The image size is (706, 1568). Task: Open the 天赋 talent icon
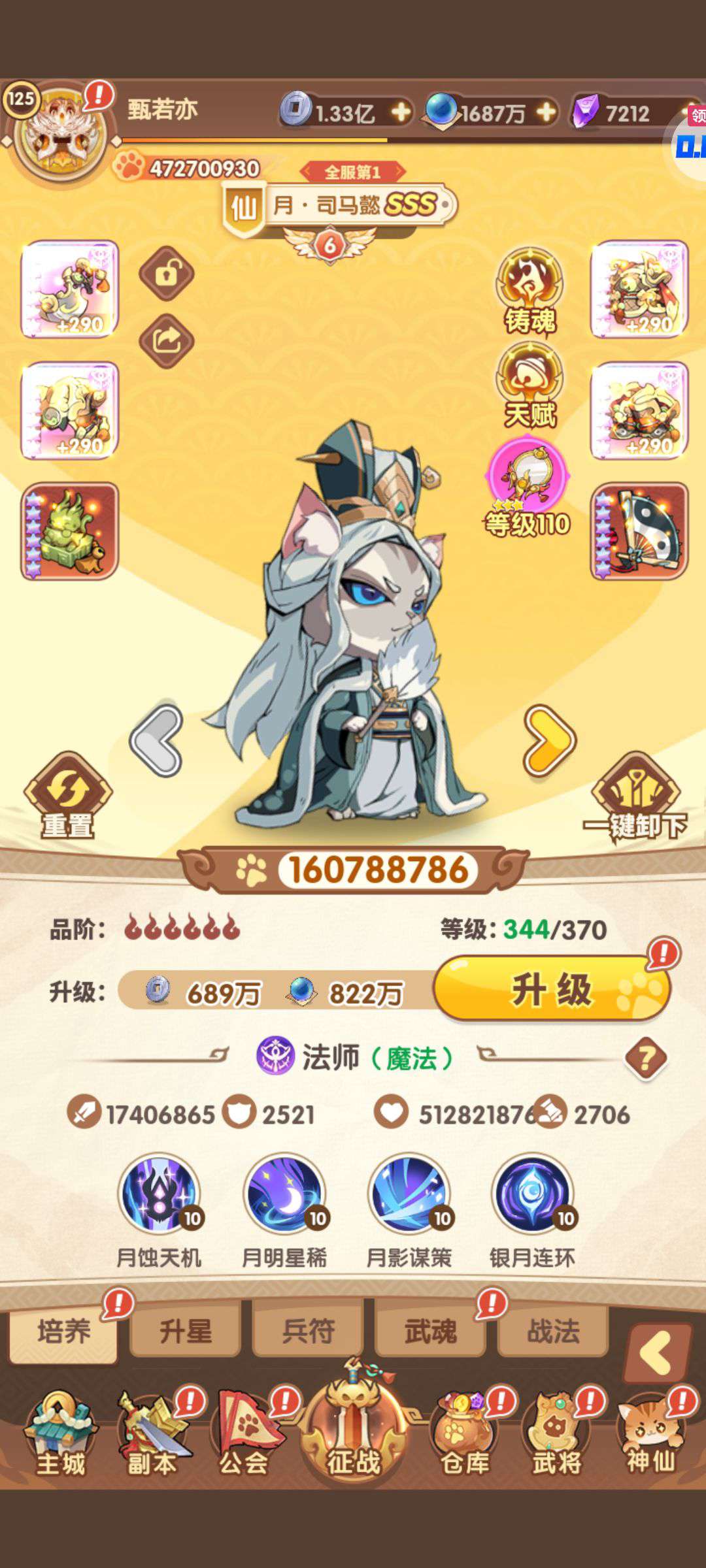point(530,385)
